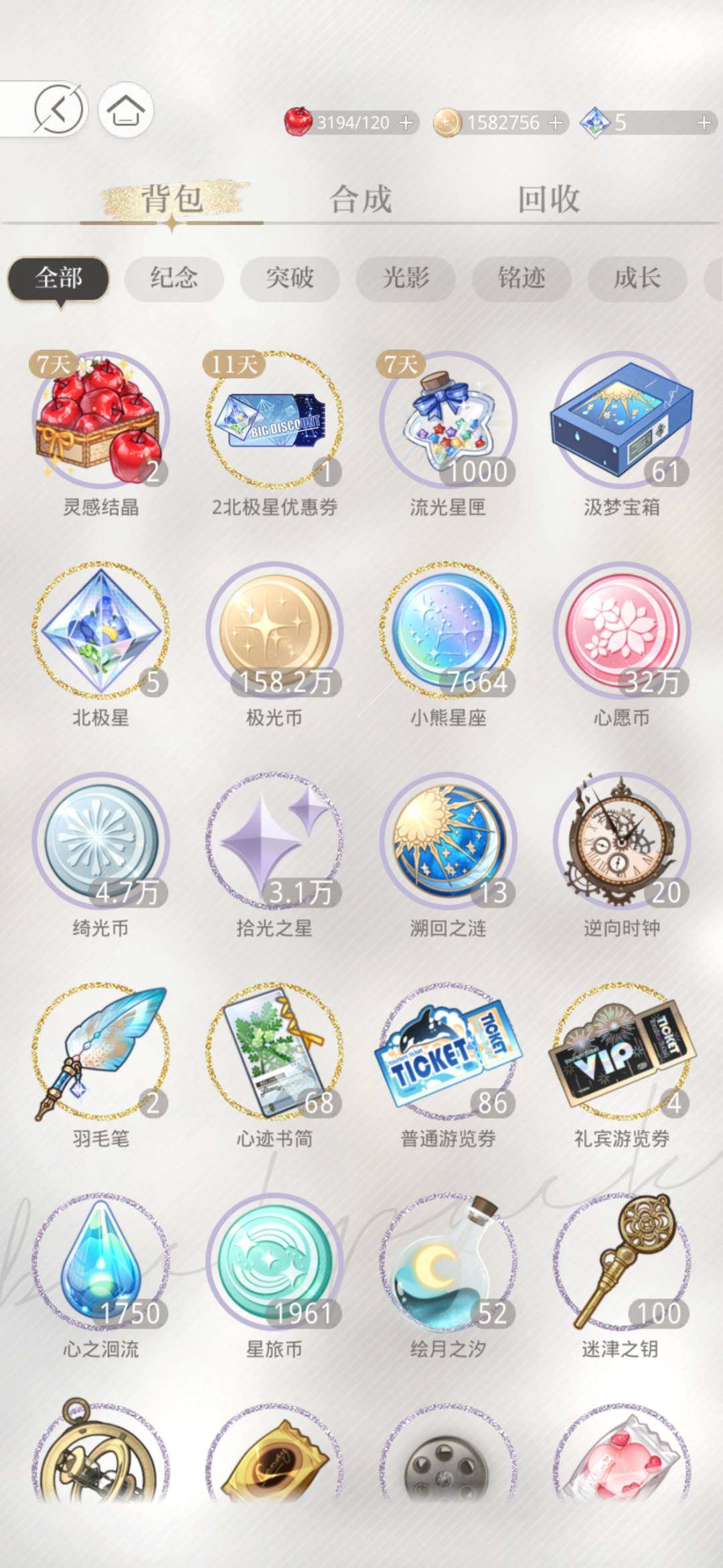Add gold coins using the plus
Viewport: 723px width, 1568px height.
click(556, 123)
